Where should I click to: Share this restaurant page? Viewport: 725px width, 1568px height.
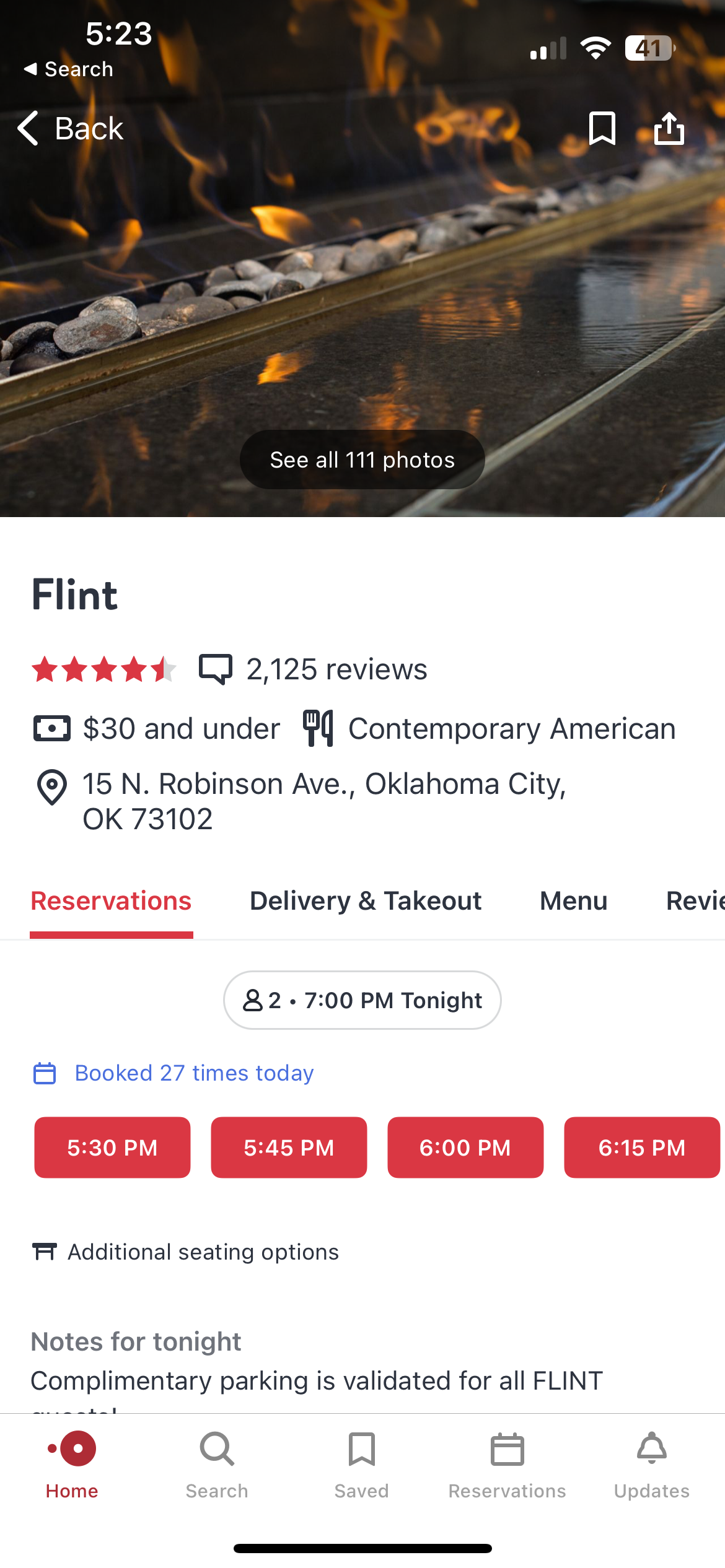click(x=669, y=129)
